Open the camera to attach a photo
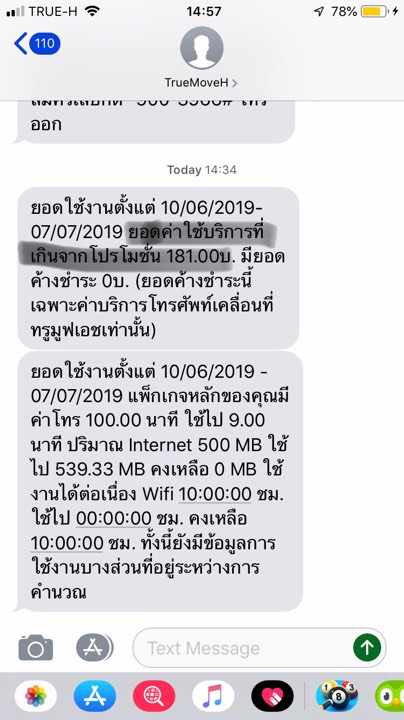The height and width of the screenshot is (720, 404). (36, 647)
